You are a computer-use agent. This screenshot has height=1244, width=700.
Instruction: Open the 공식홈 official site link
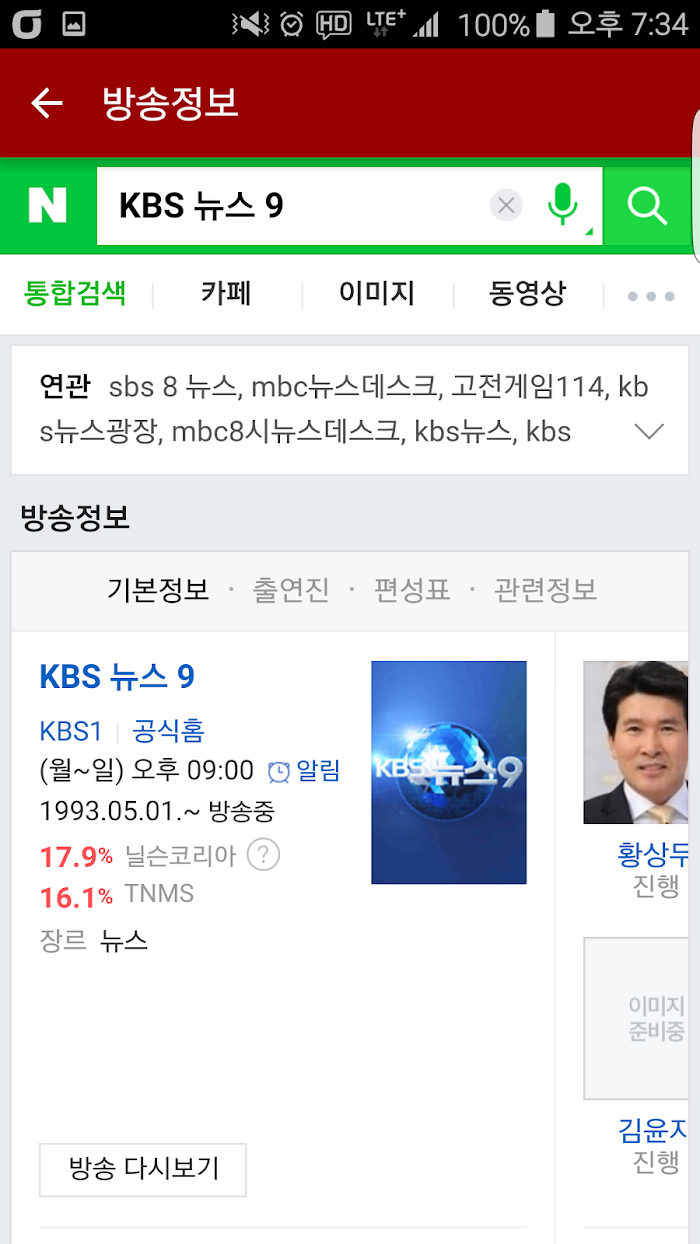tap(168, 731)
